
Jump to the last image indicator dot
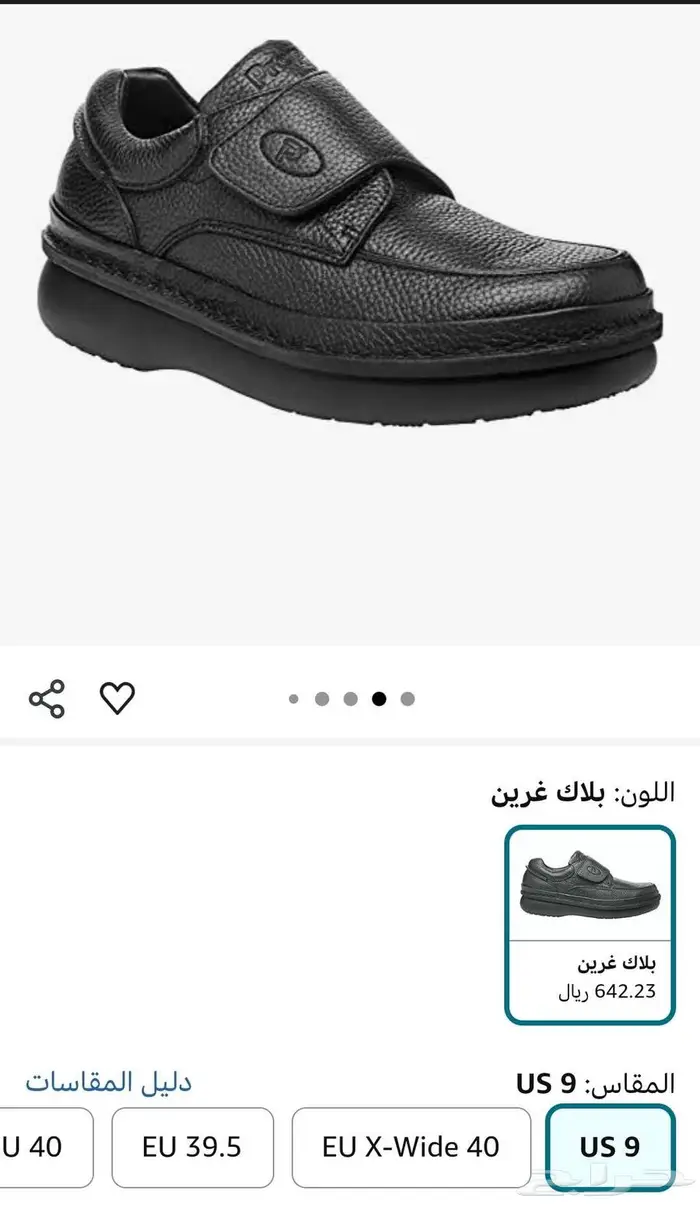(407, 699)
